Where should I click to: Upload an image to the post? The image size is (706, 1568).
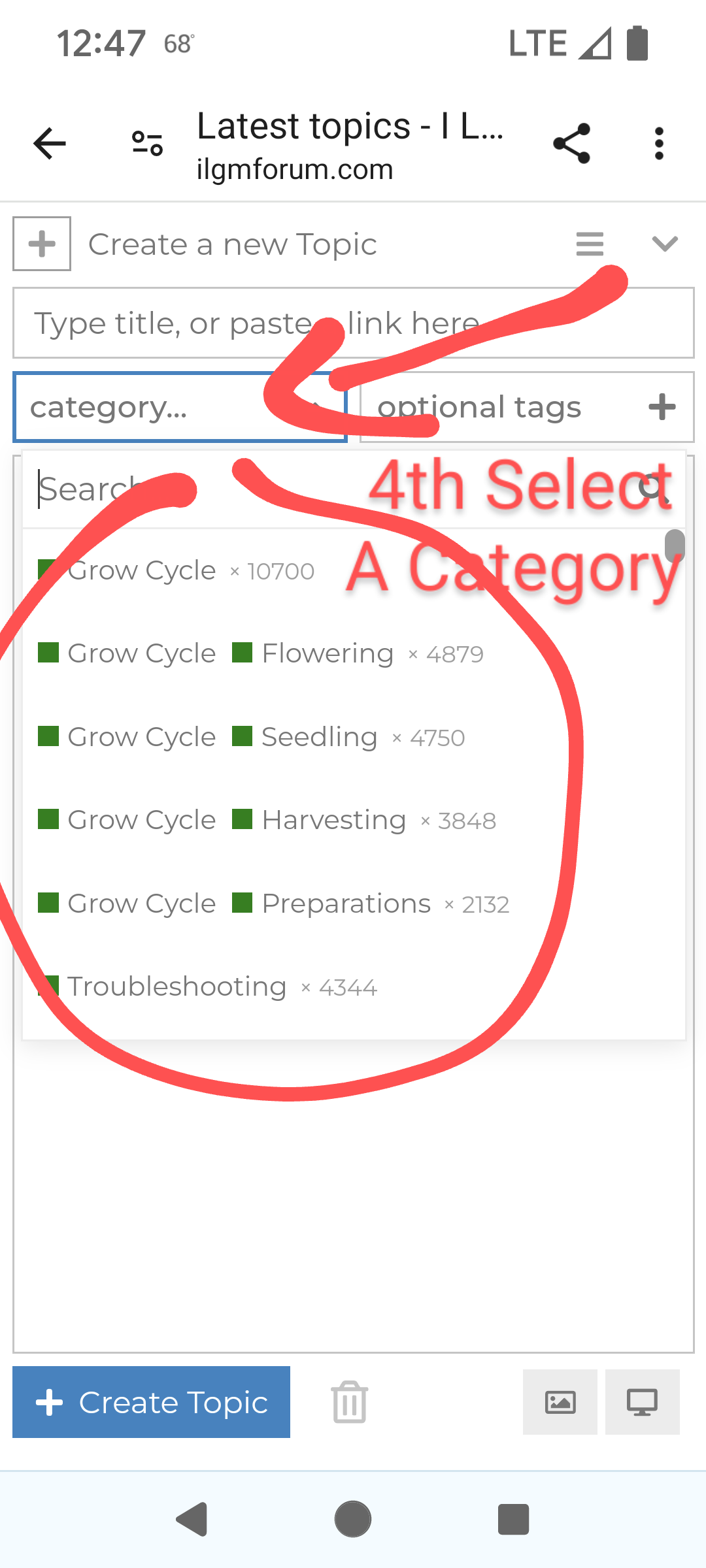[560, 1402]
